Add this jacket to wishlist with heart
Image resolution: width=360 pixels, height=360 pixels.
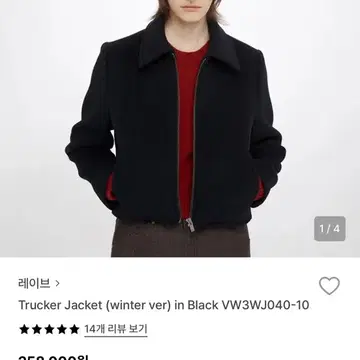(x=329, y=286)
